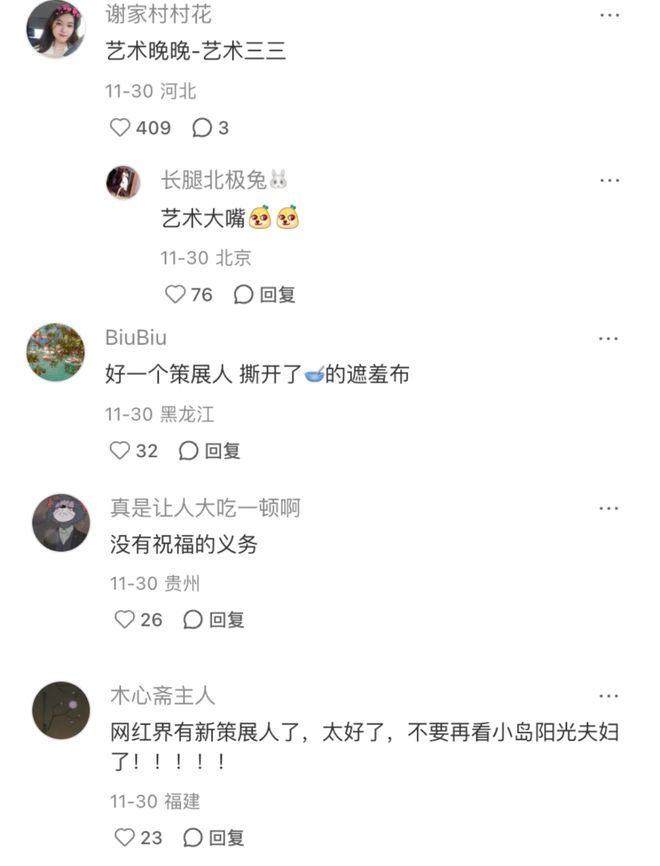The width and height of the screenshot is (660, 866).
Task: Open 木心斋主人's profile avatar
Action: tap(60, 710)
